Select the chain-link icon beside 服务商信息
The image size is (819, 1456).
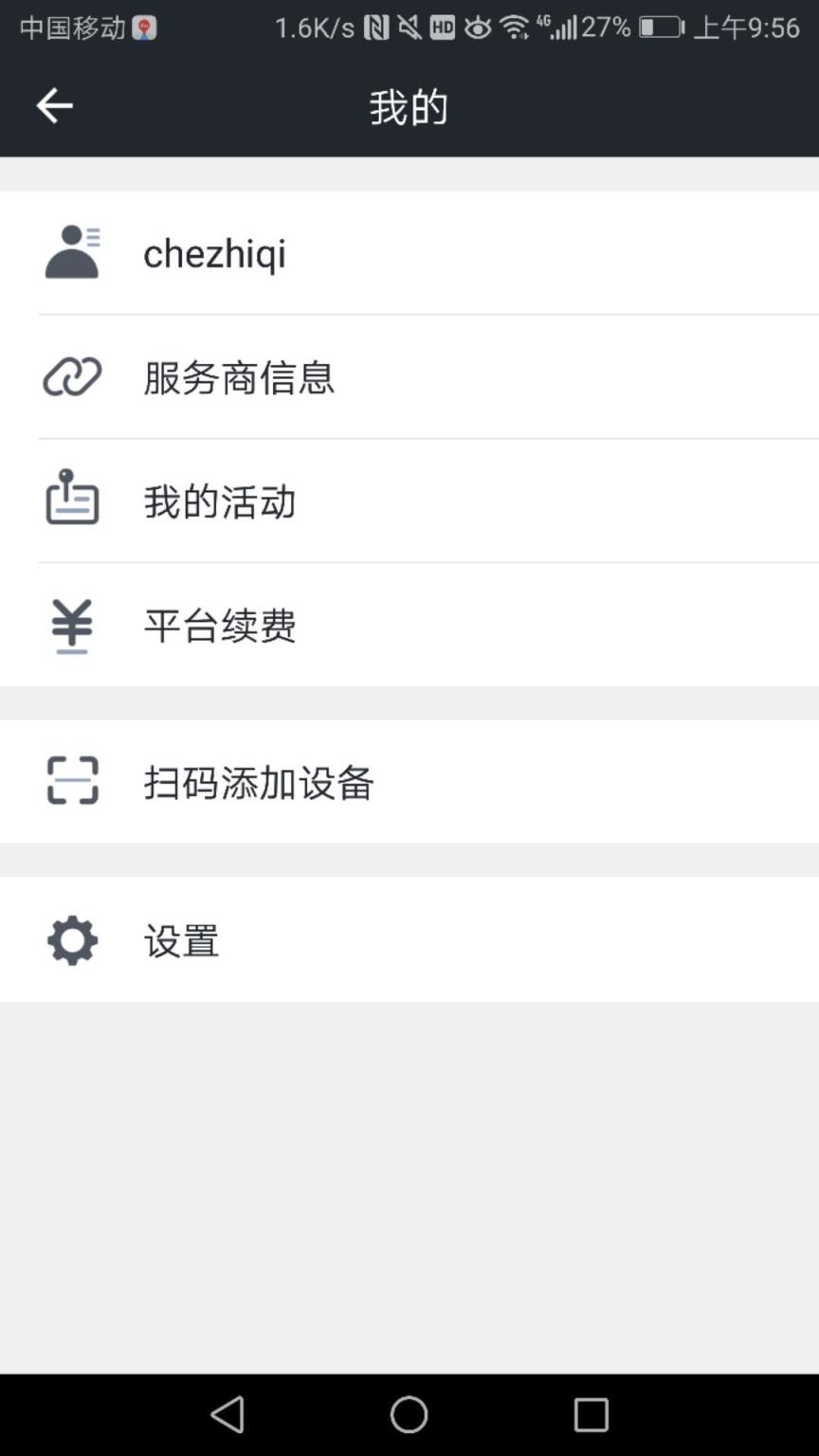tap(71, 376)
